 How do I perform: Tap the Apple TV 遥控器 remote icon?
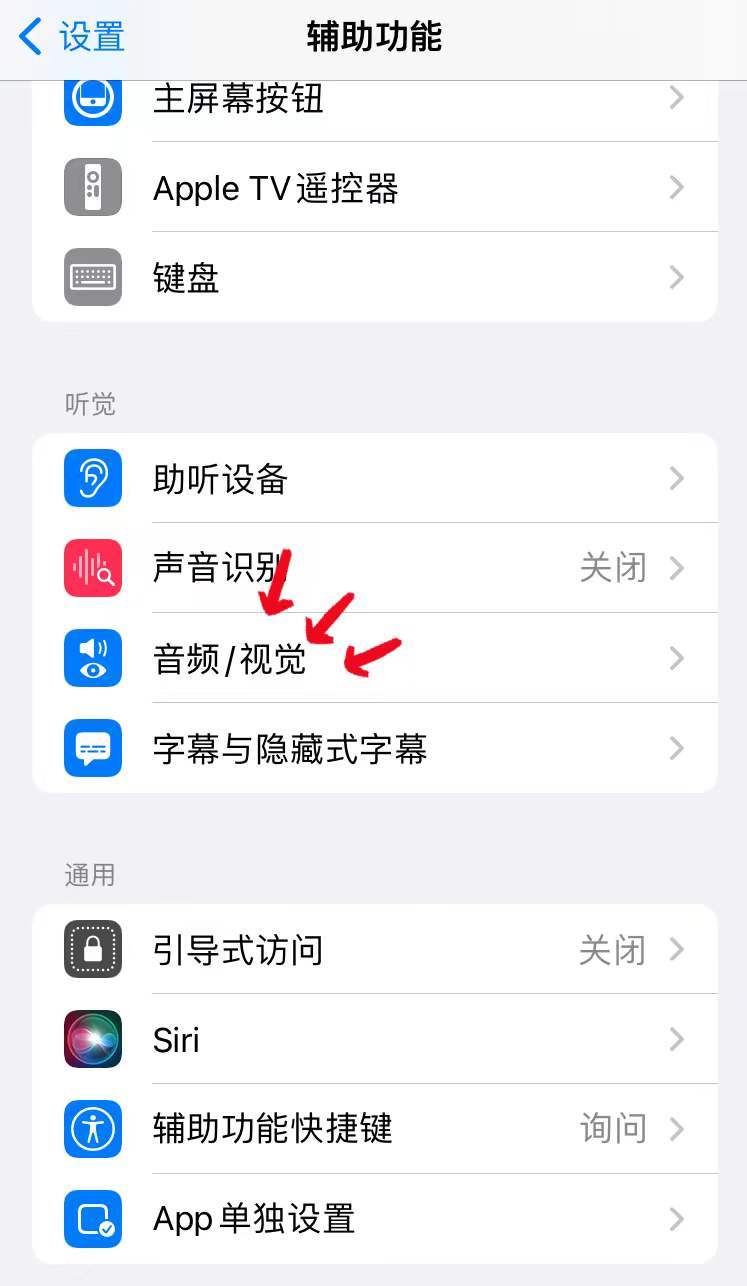(92, 187)
